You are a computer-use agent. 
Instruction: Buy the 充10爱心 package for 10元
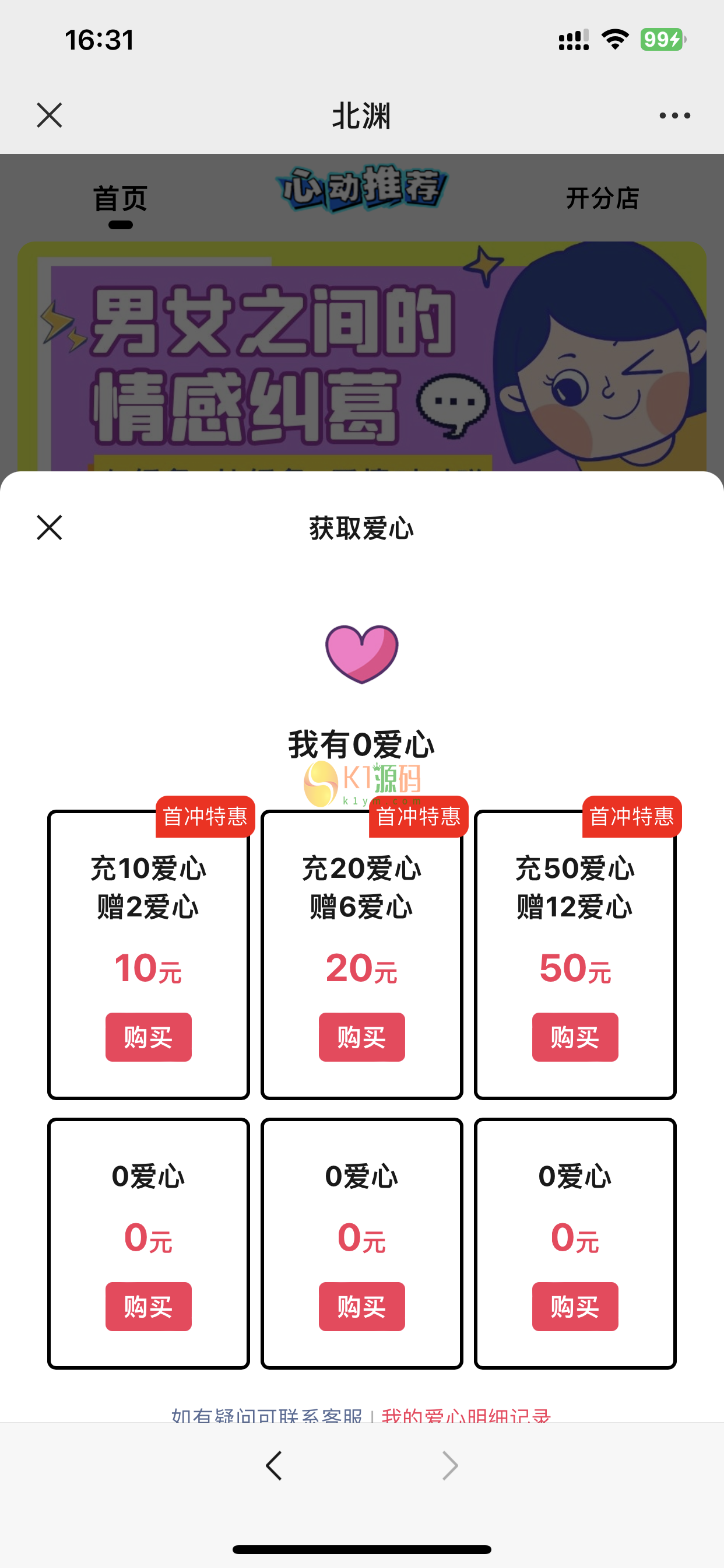click(149, 1037)
